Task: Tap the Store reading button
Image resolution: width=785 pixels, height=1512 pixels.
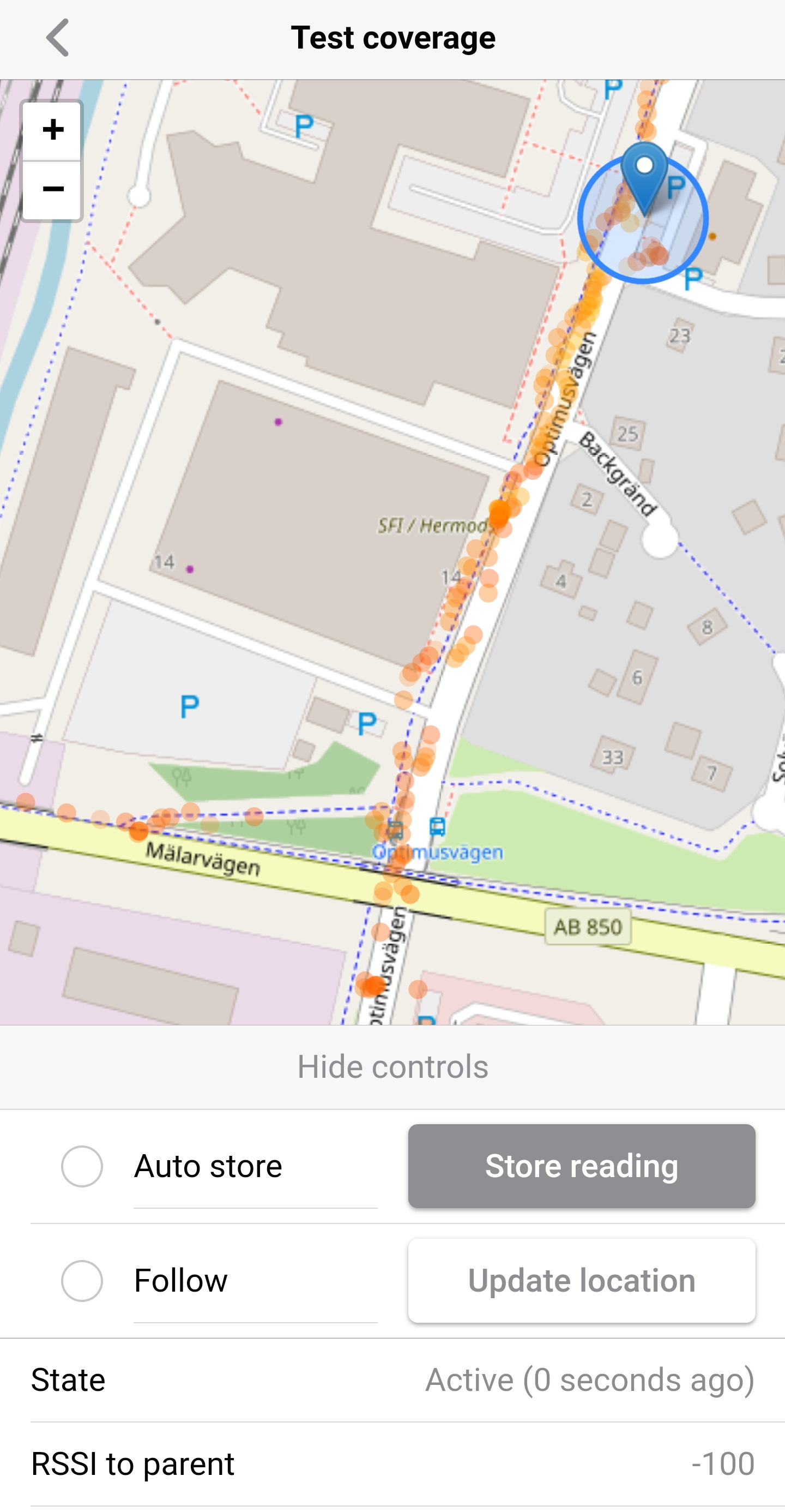Action: click(x=582, y=1166)
